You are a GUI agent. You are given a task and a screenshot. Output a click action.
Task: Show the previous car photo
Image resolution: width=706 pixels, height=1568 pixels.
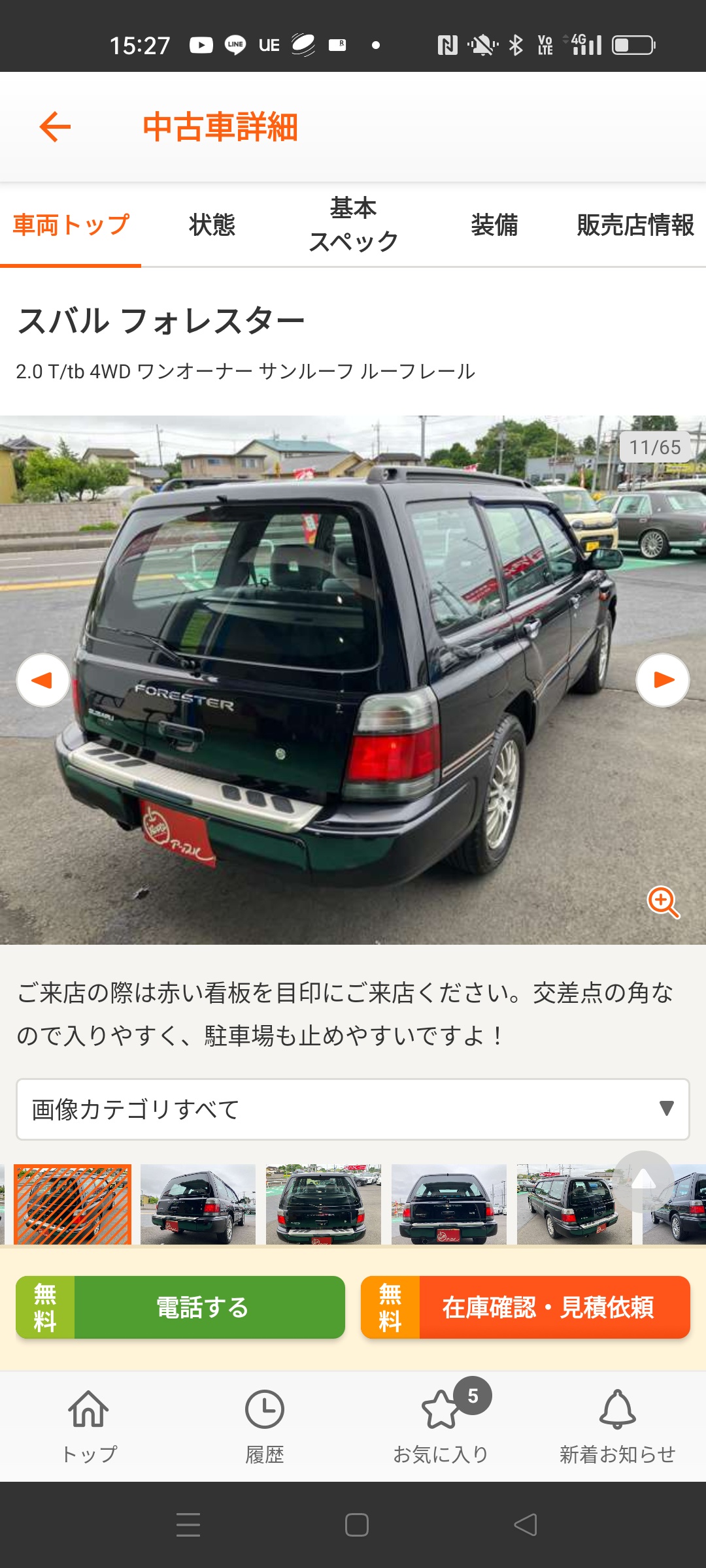click(x=43, y=680)
